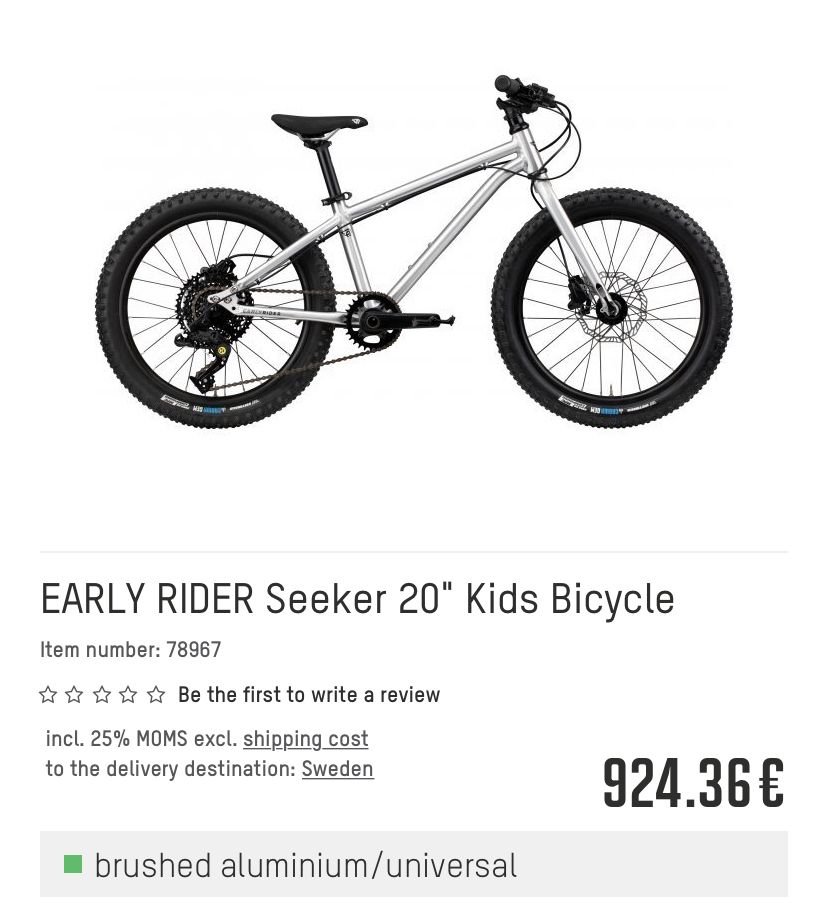Select the brushed aluminium/universal variant

tap(306, 865)
